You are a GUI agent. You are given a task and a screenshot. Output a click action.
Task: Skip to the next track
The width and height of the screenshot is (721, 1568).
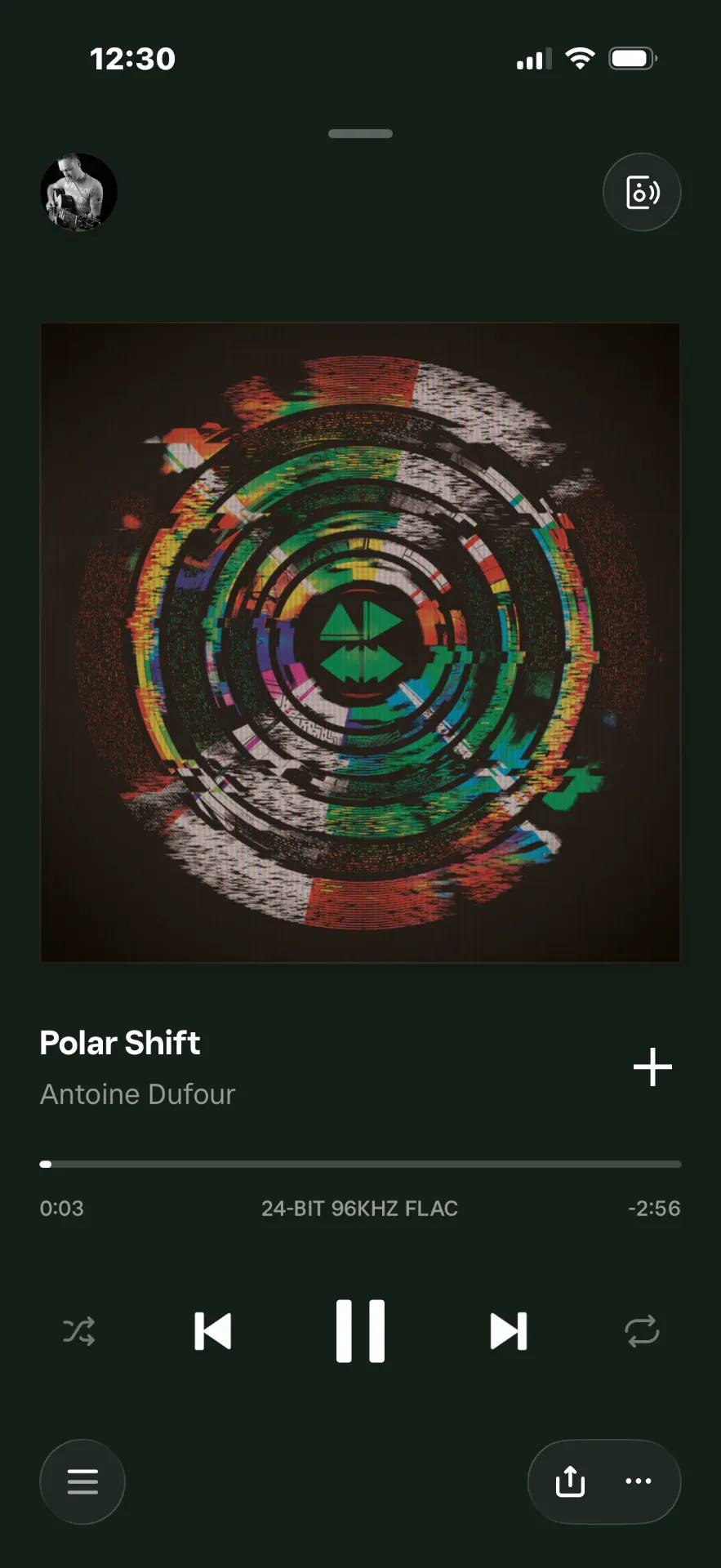click(508, 1331)
